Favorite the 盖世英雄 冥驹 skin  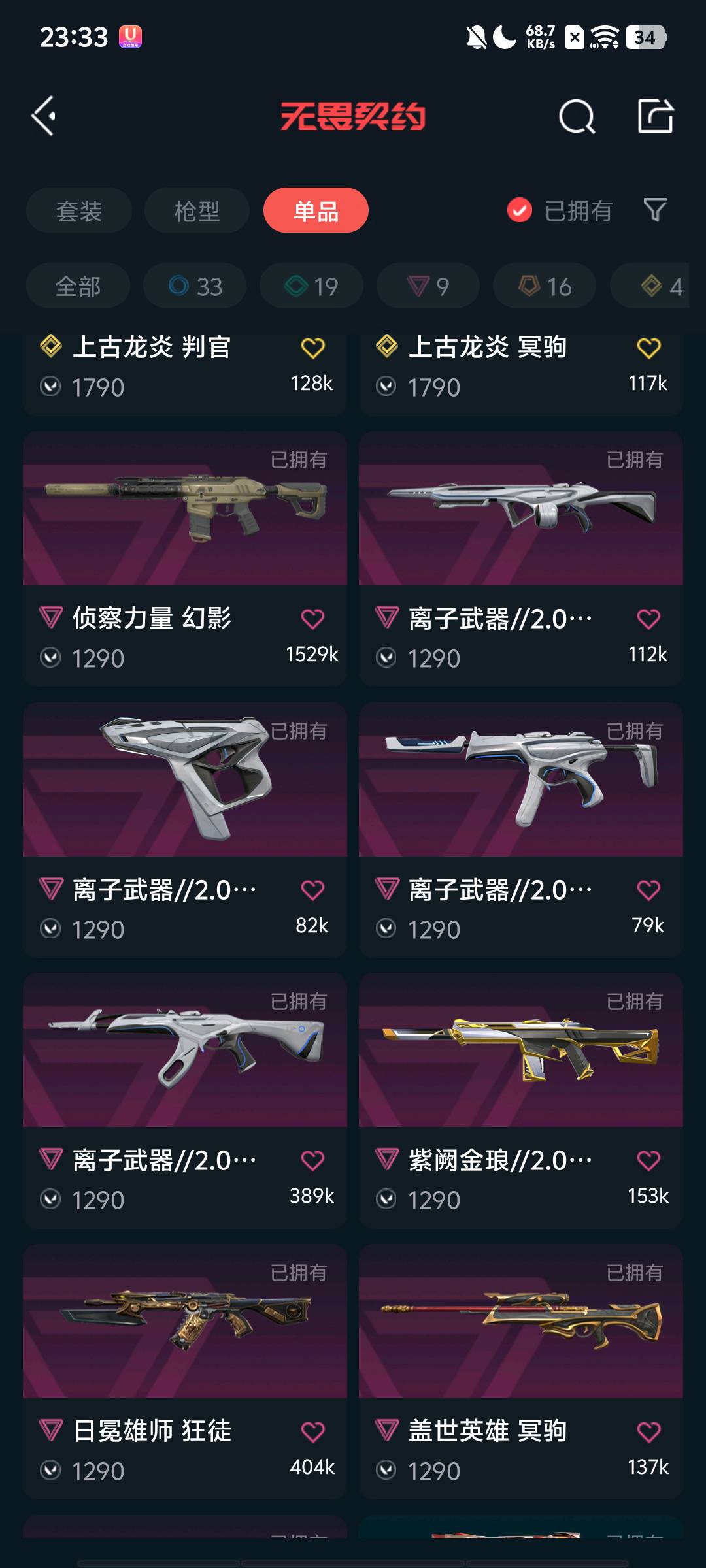point(648,1431)
